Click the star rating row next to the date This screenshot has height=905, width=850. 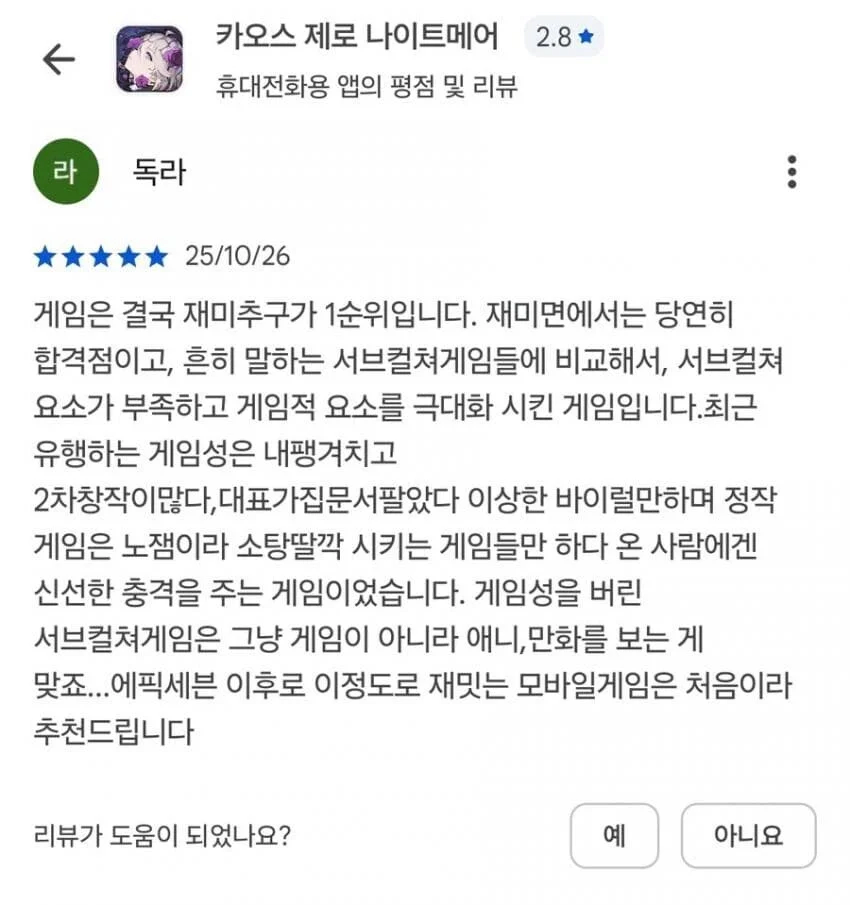tap(99, 254)
